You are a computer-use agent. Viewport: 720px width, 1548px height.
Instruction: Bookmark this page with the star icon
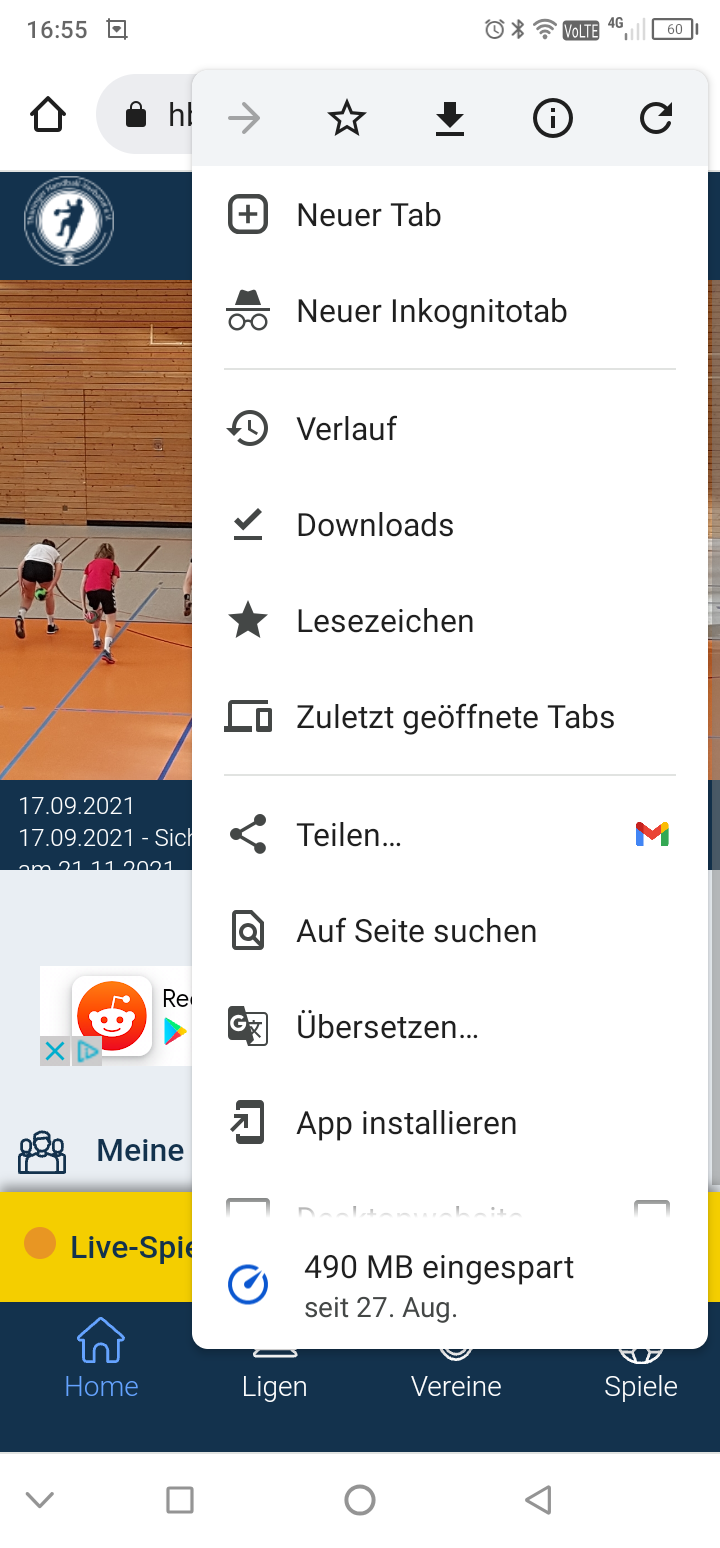pos(347,120)
